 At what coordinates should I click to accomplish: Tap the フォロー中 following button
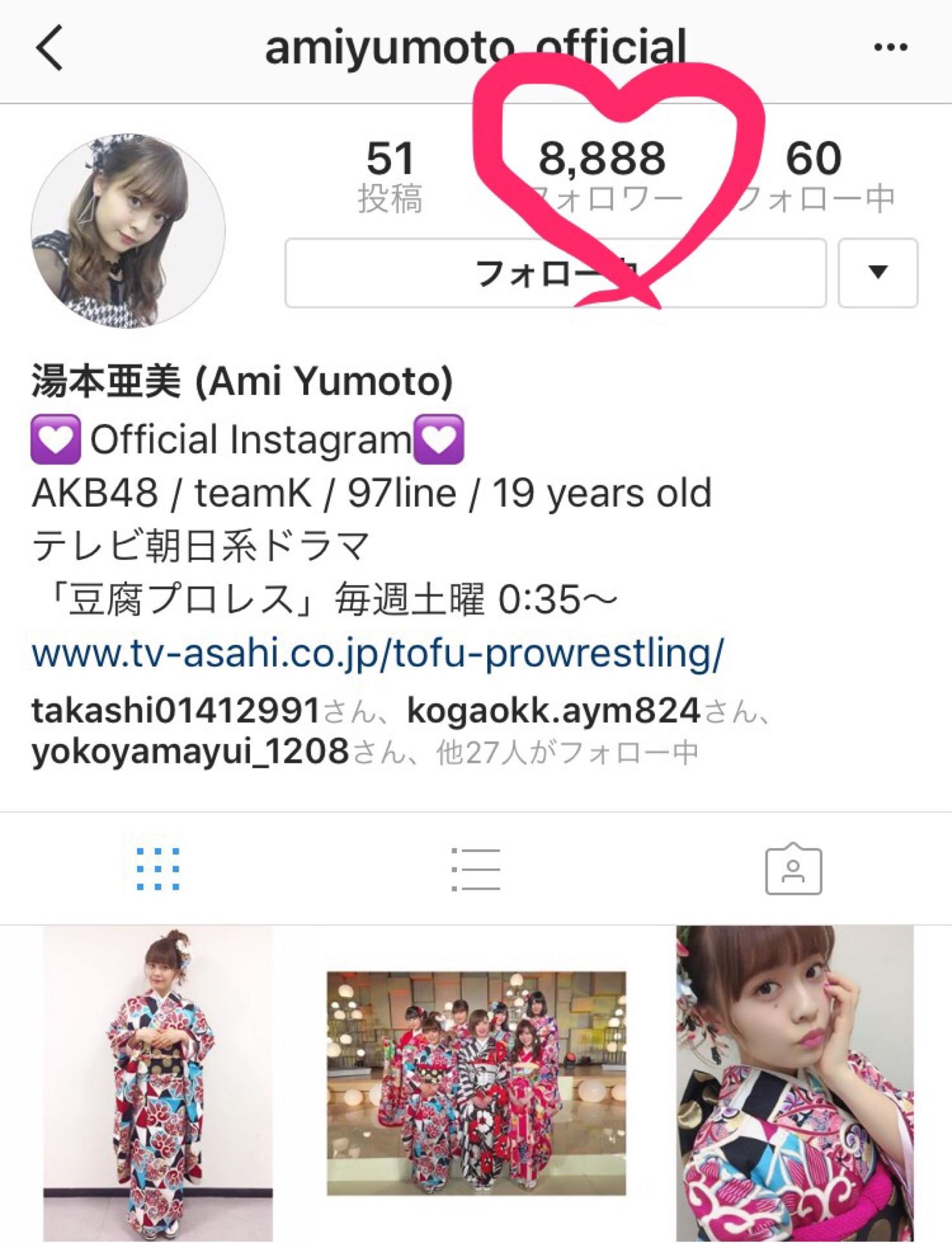[555, 273]
